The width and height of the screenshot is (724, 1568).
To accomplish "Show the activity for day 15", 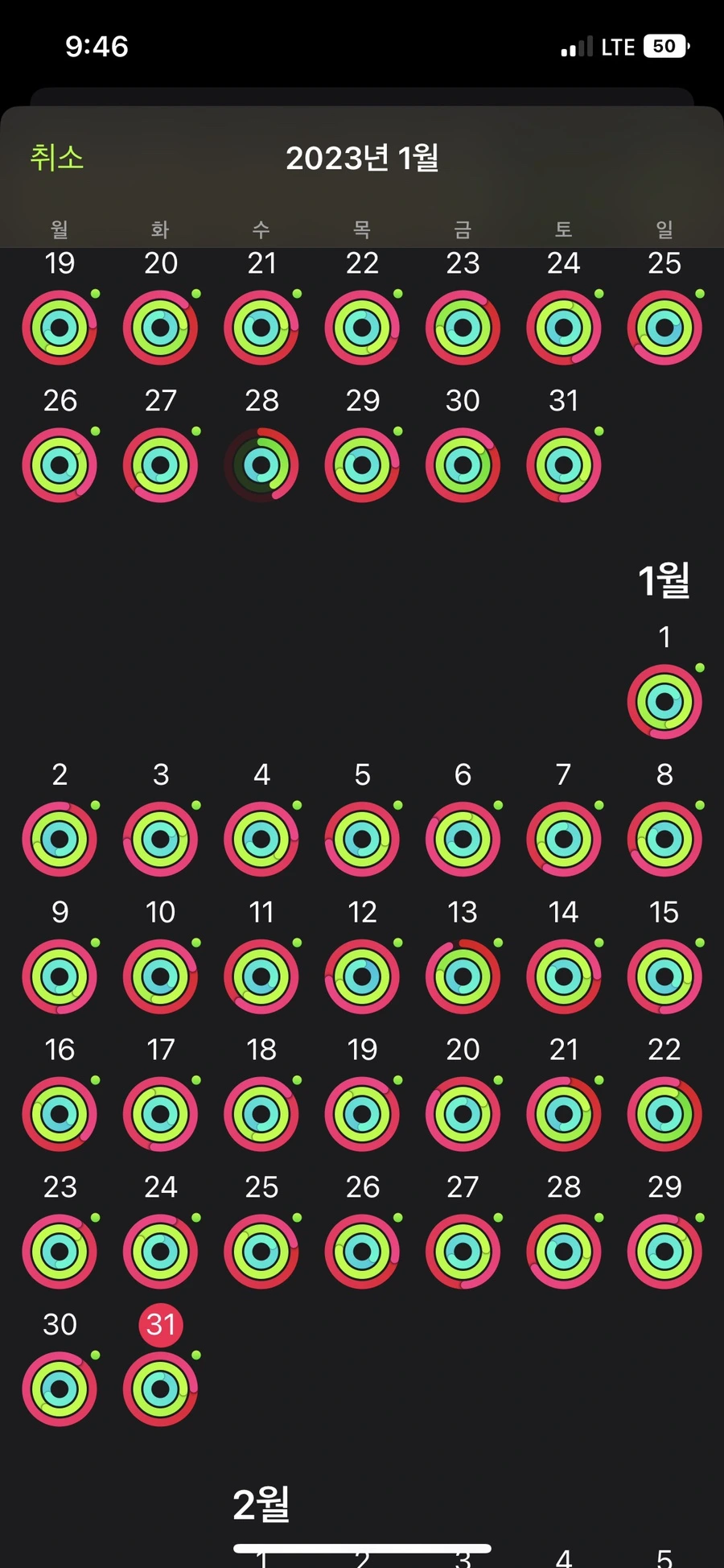I will click(x=664, y=976).
